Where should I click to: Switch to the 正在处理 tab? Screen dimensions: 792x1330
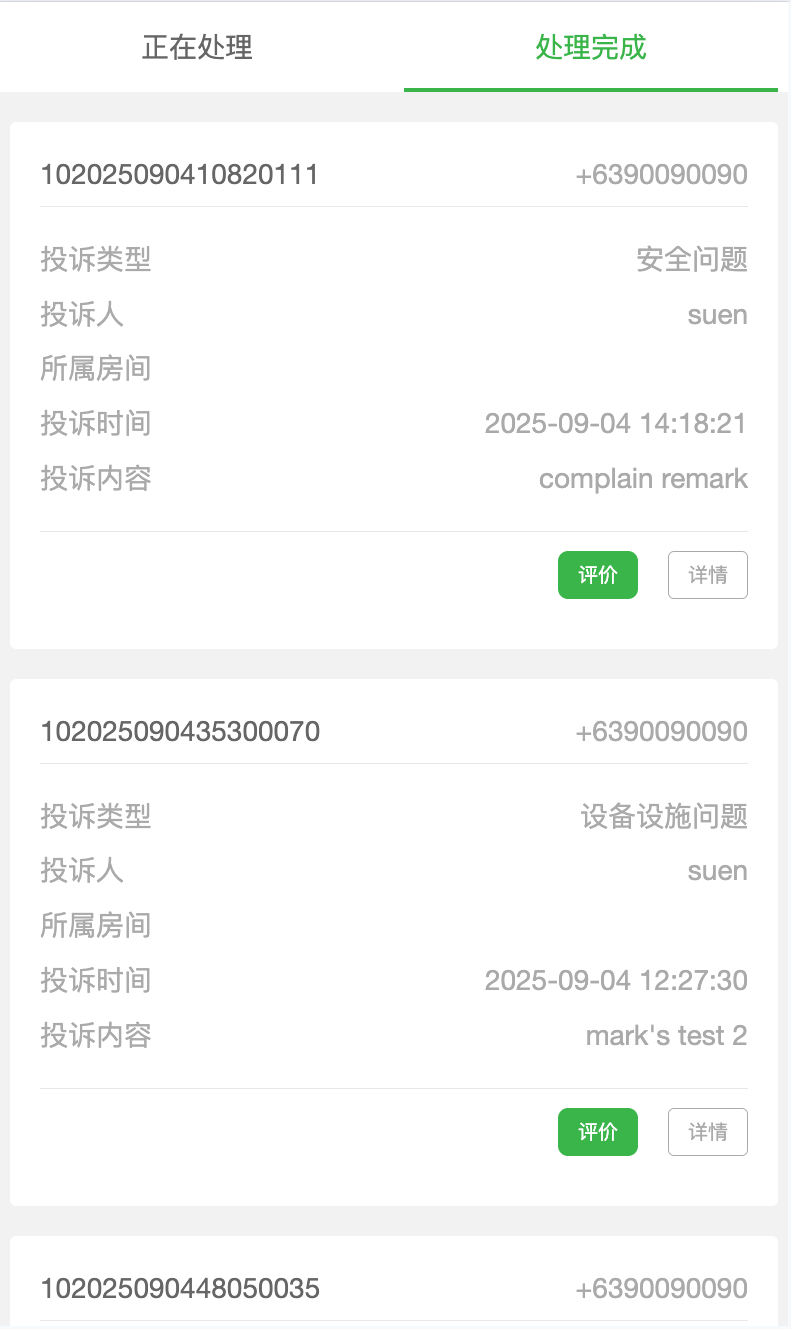pyautogui.click(x=197, y=47)
